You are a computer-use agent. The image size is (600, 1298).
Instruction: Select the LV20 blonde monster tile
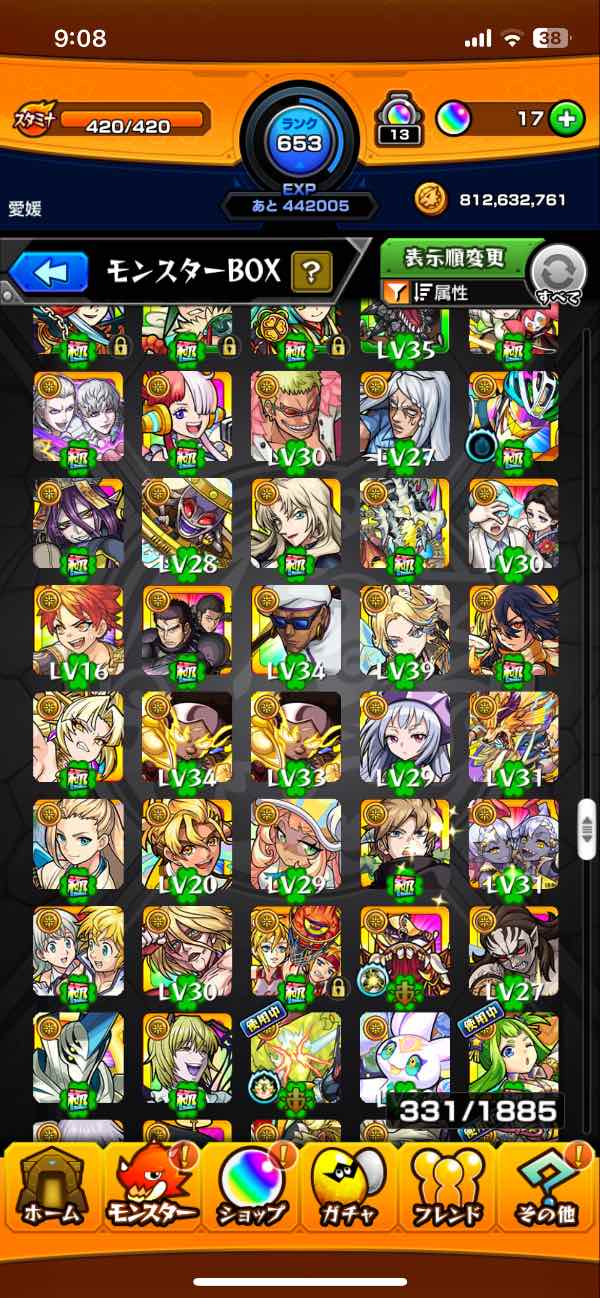tap(187, 845)
